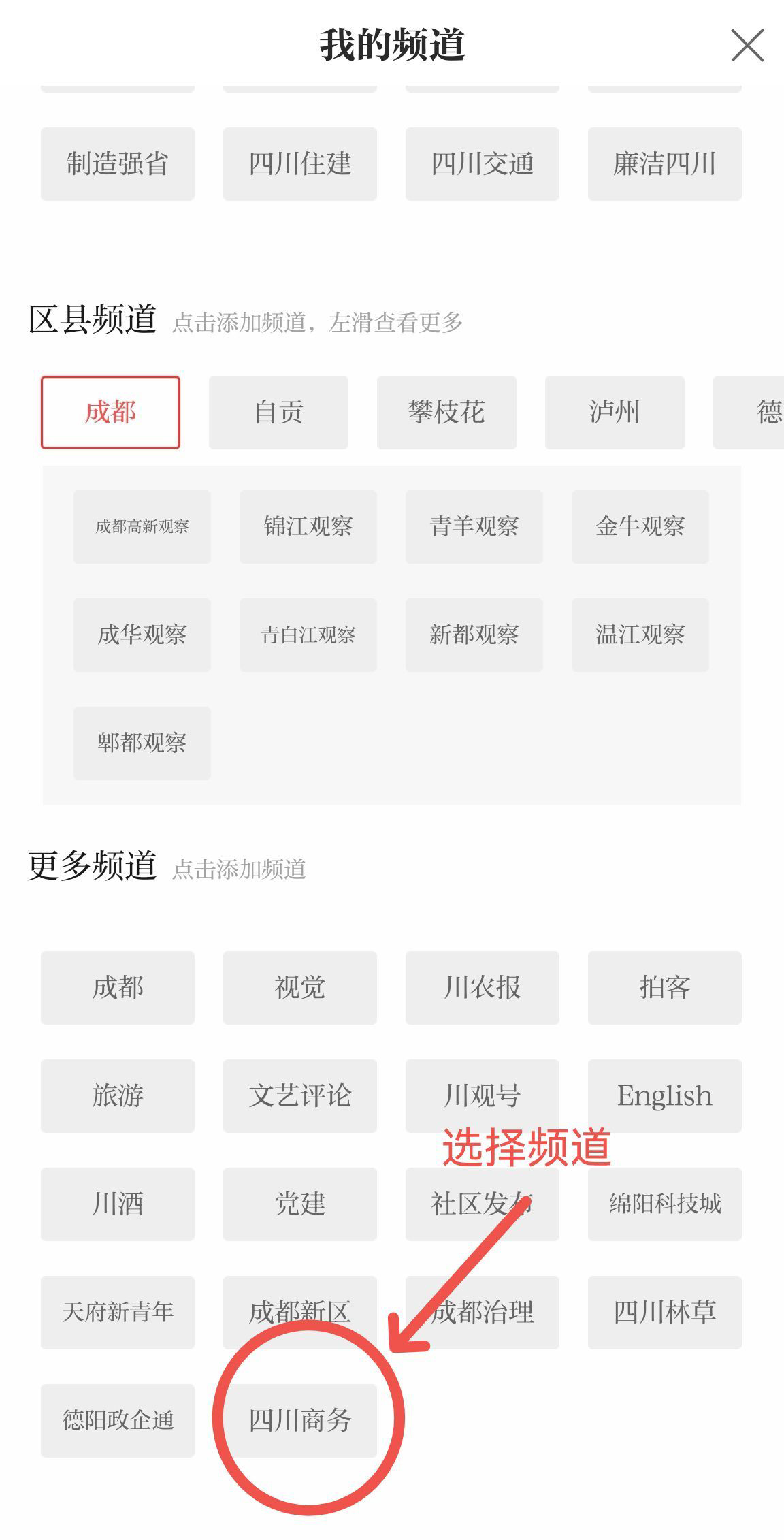Add 成都高新观察 to my channels
This screenshot has height=1540, width=784.
(x=142, y=526)
